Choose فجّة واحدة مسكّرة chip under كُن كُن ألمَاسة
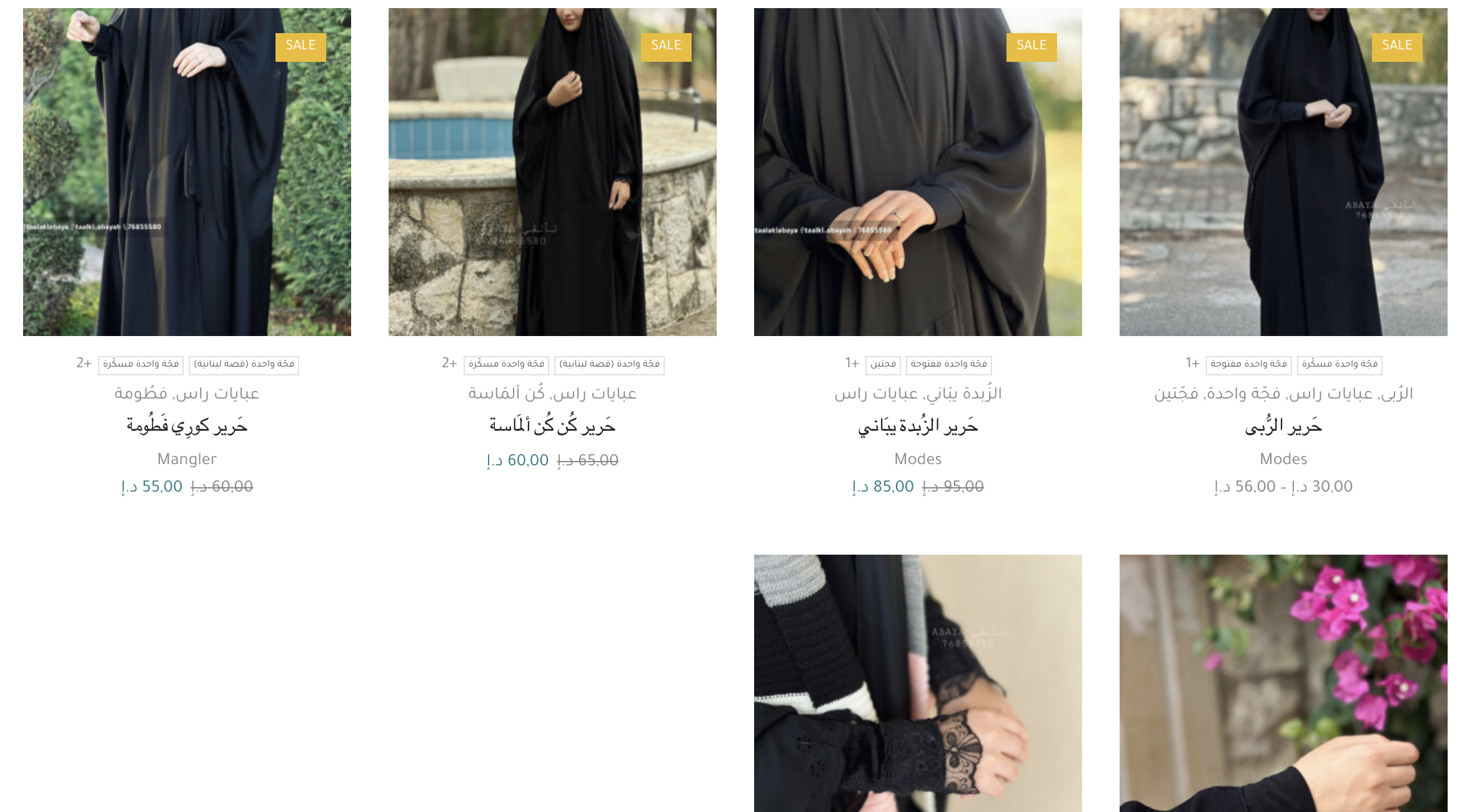 [x=506, y=365]
